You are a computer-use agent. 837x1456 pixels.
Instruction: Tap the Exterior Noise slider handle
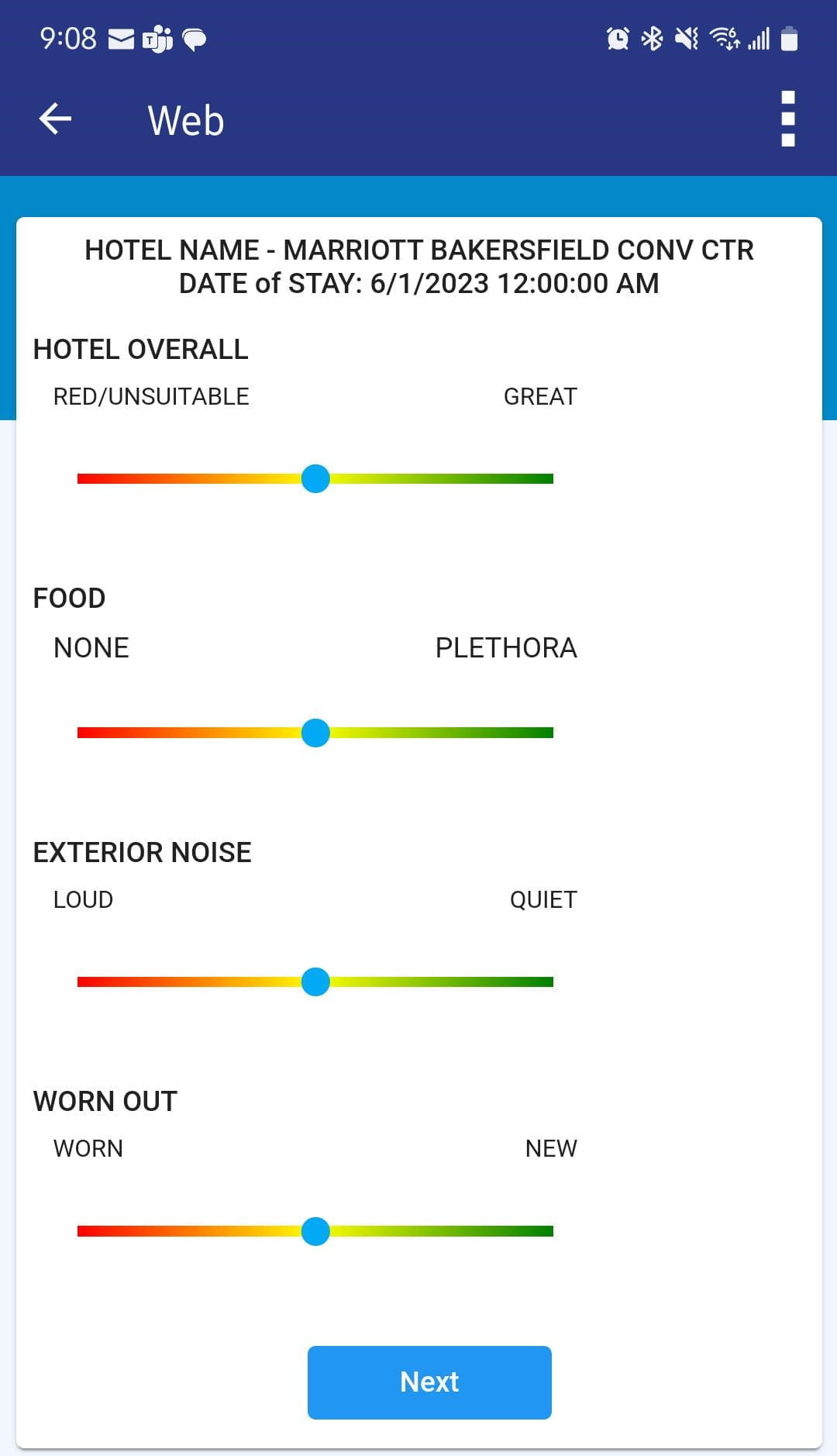pos(315,982)
